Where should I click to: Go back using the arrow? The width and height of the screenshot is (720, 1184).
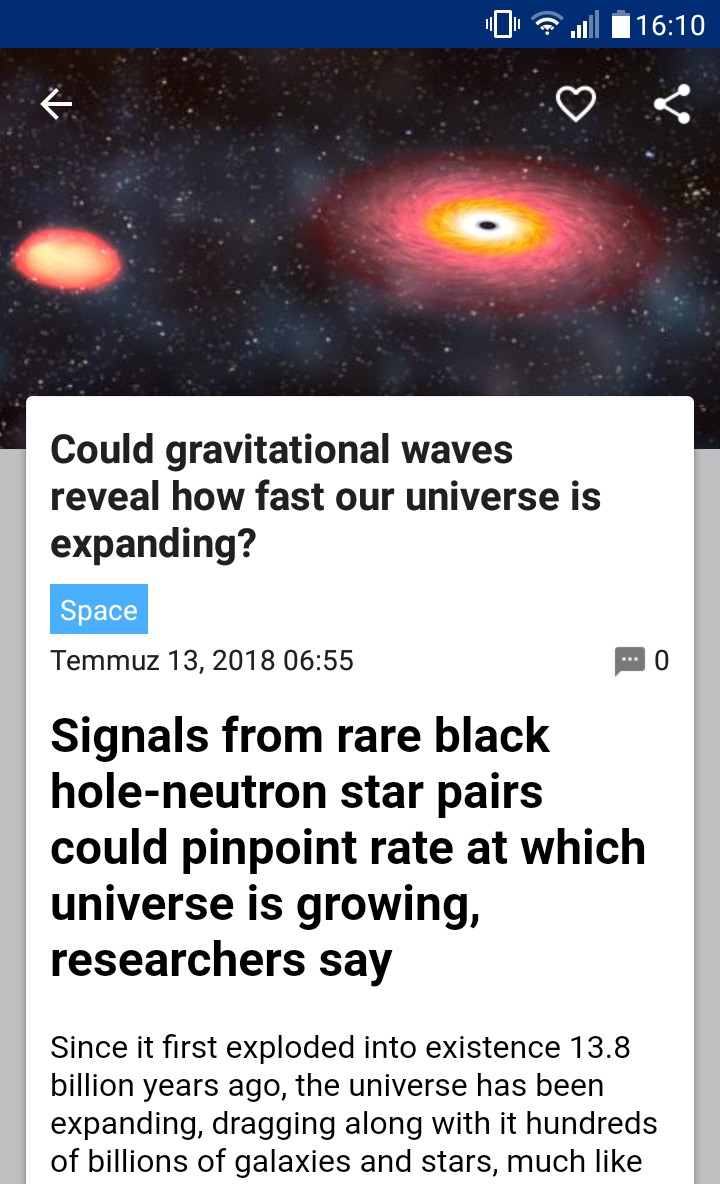pyautogui.click(x=56, y=104)
